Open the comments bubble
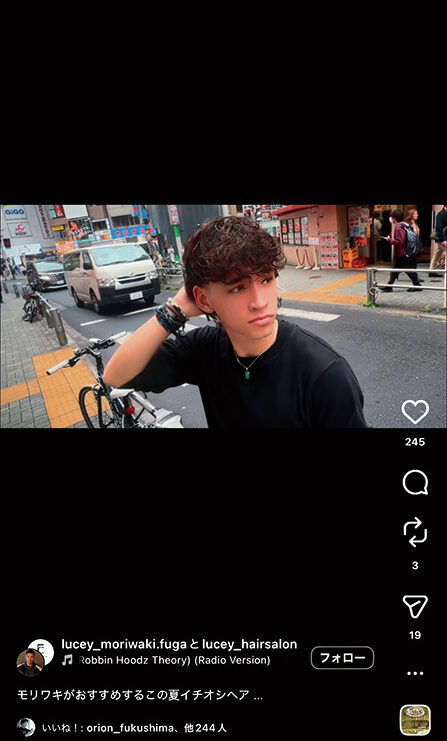This screenshot has height=741, width=447. tap(415, 483)
